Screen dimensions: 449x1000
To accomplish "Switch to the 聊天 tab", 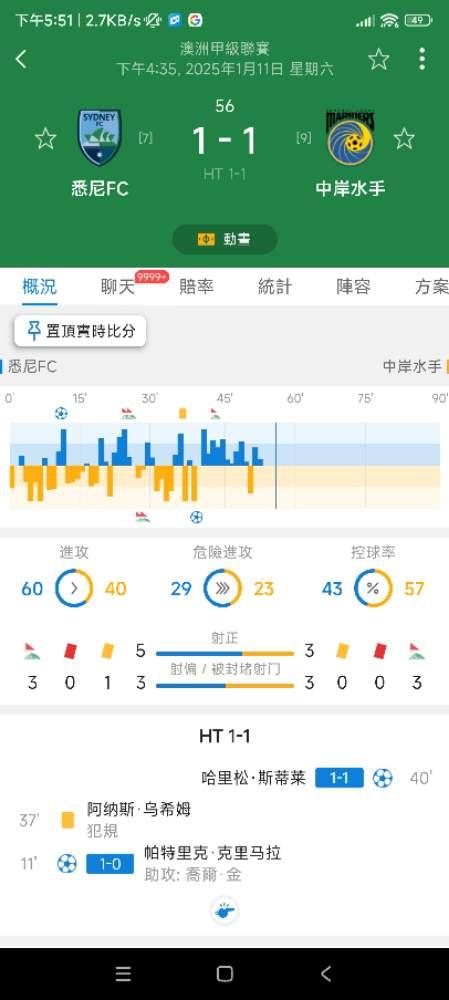I will (118, 287).
